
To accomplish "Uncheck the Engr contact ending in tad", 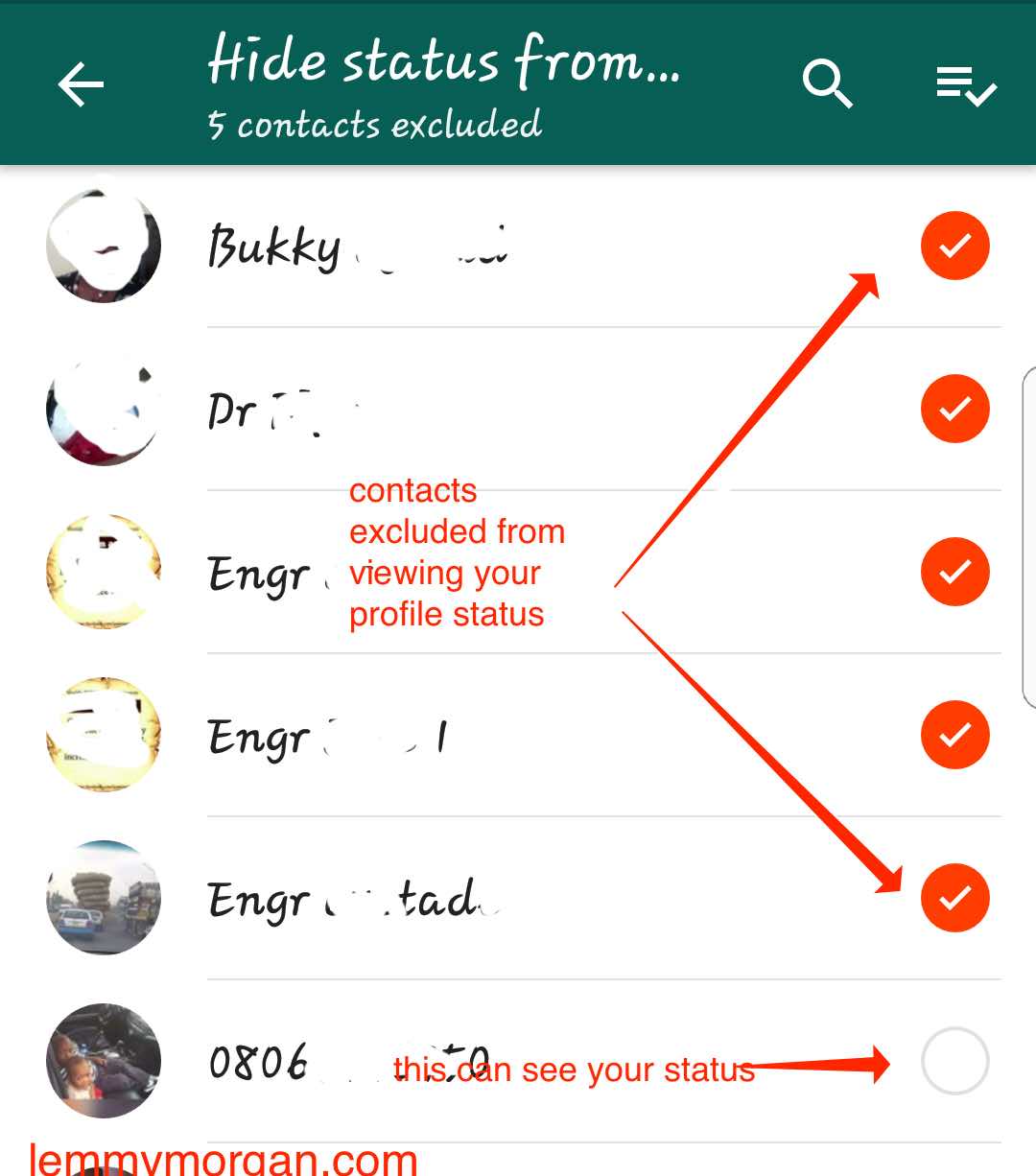I will (x=954, y=898).
